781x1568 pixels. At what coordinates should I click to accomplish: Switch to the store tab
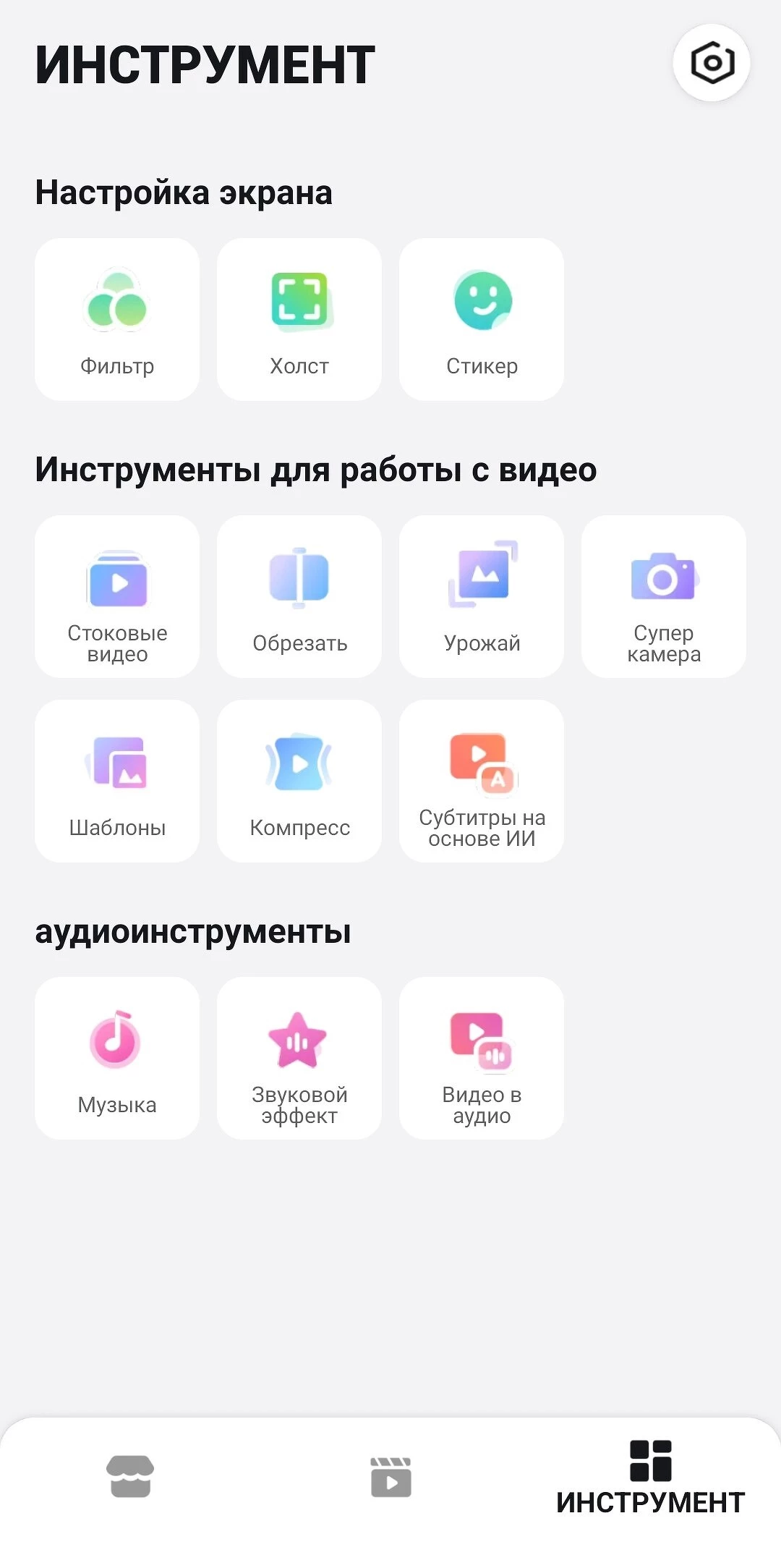coord(130,1476)
